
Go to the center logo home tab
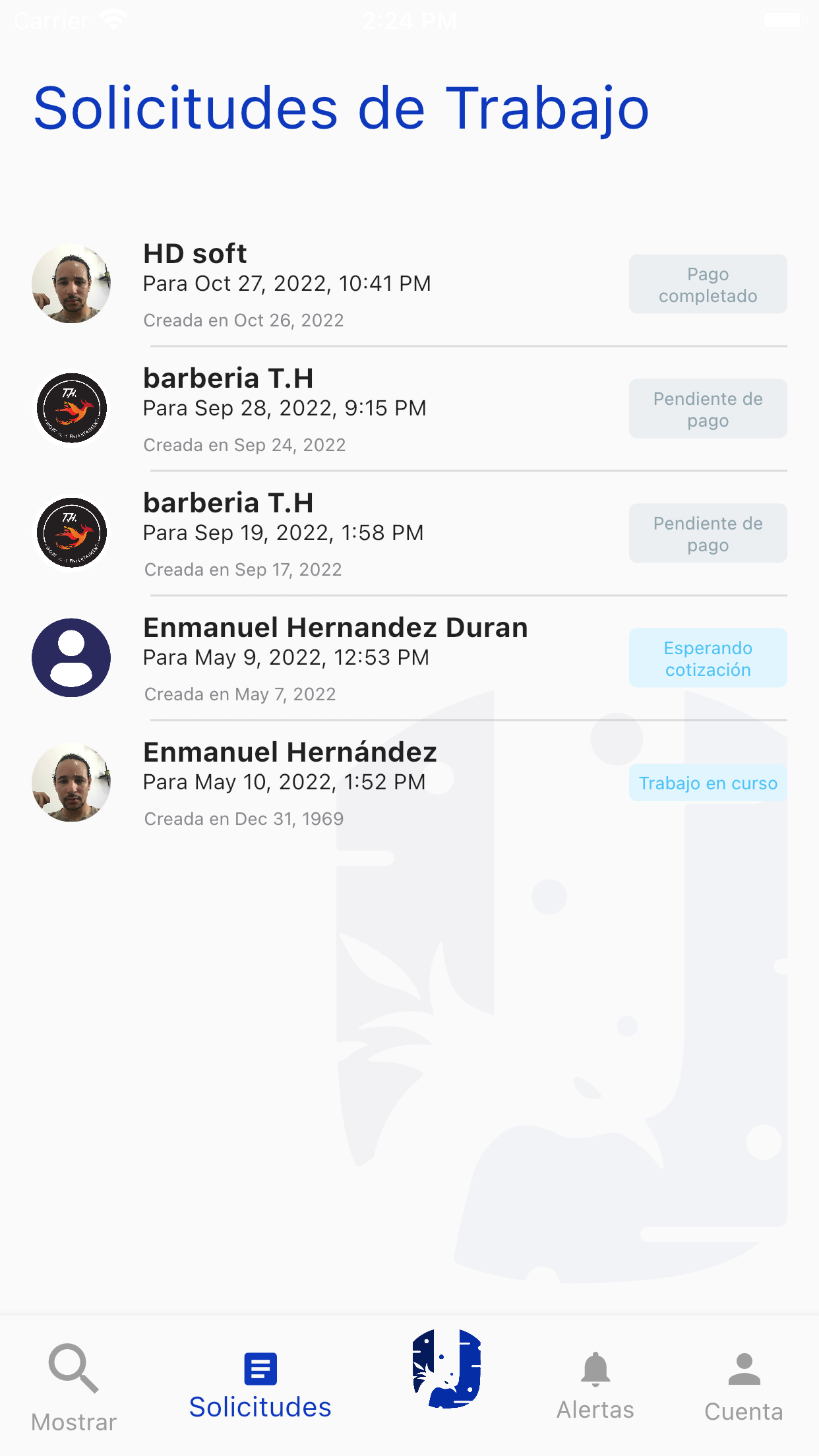pyautogui.click(x=447, y=1369)
